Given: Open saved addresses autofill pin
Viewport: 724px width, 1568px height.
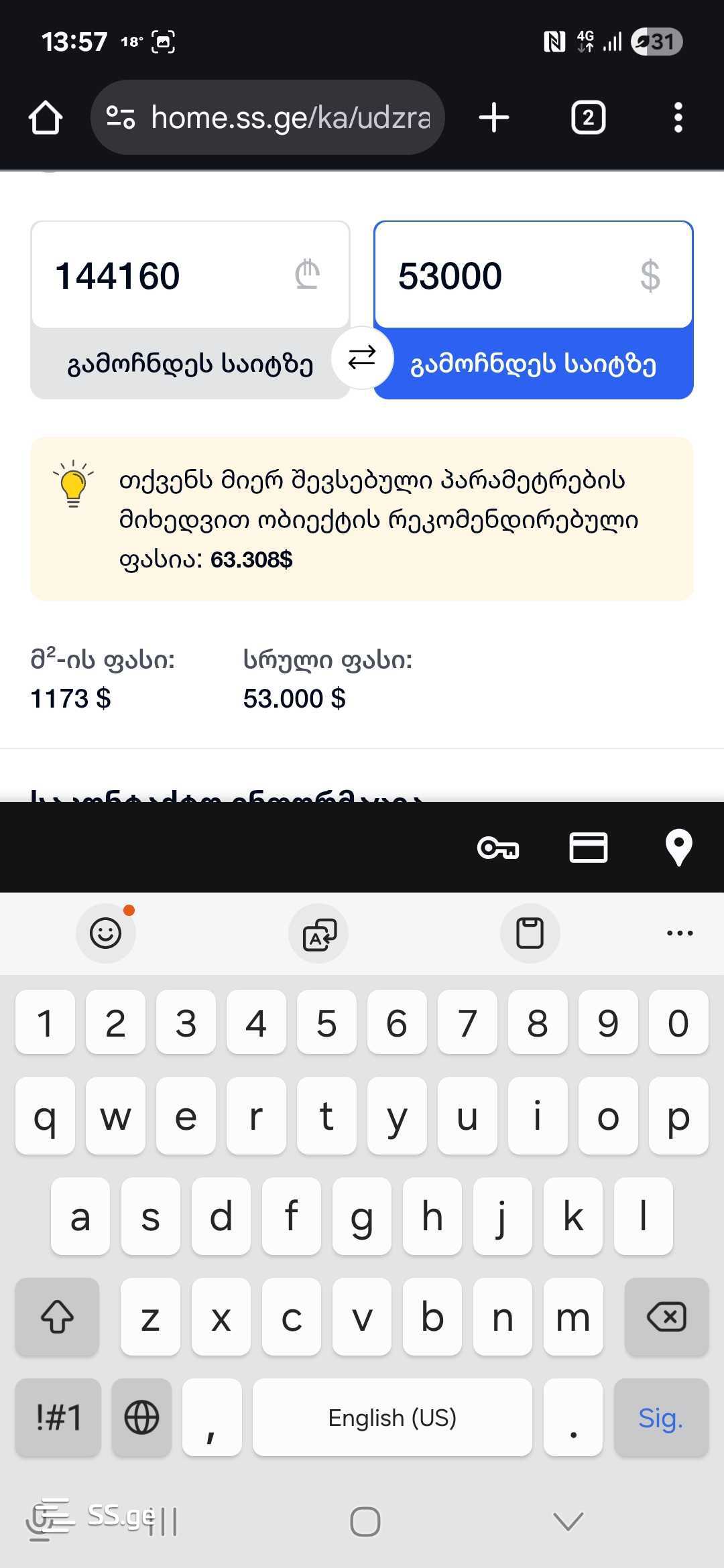Looking at the screenshot, I should [x=678, y=848].
